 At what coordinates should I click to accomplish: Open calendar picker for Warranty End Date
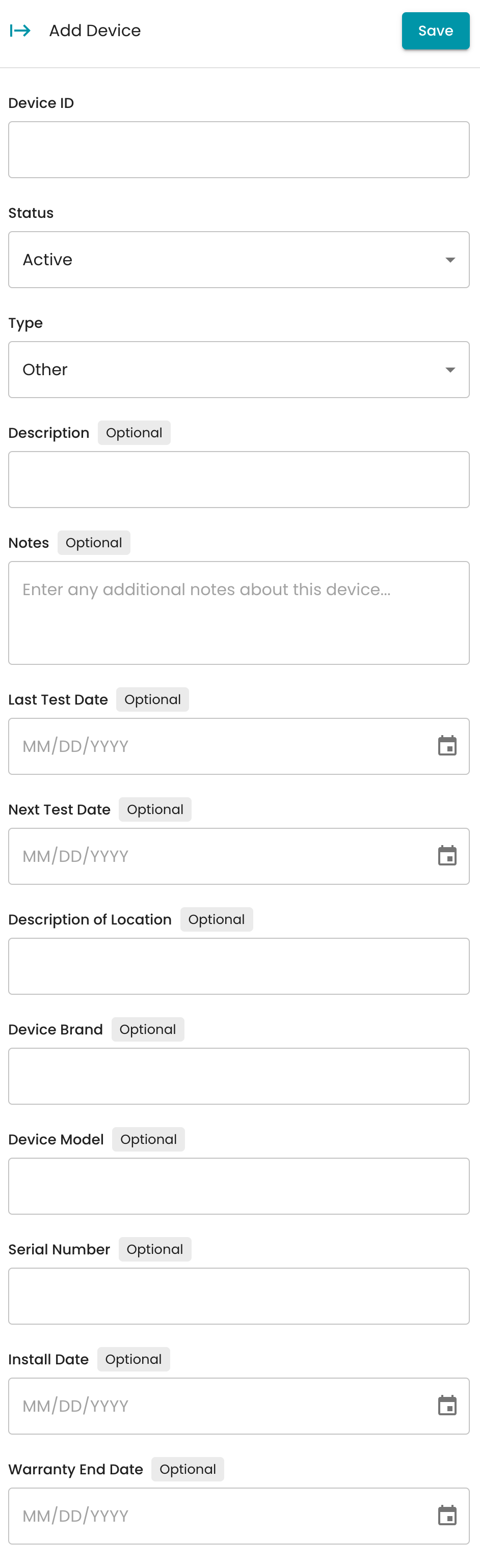pos(447,1516)
